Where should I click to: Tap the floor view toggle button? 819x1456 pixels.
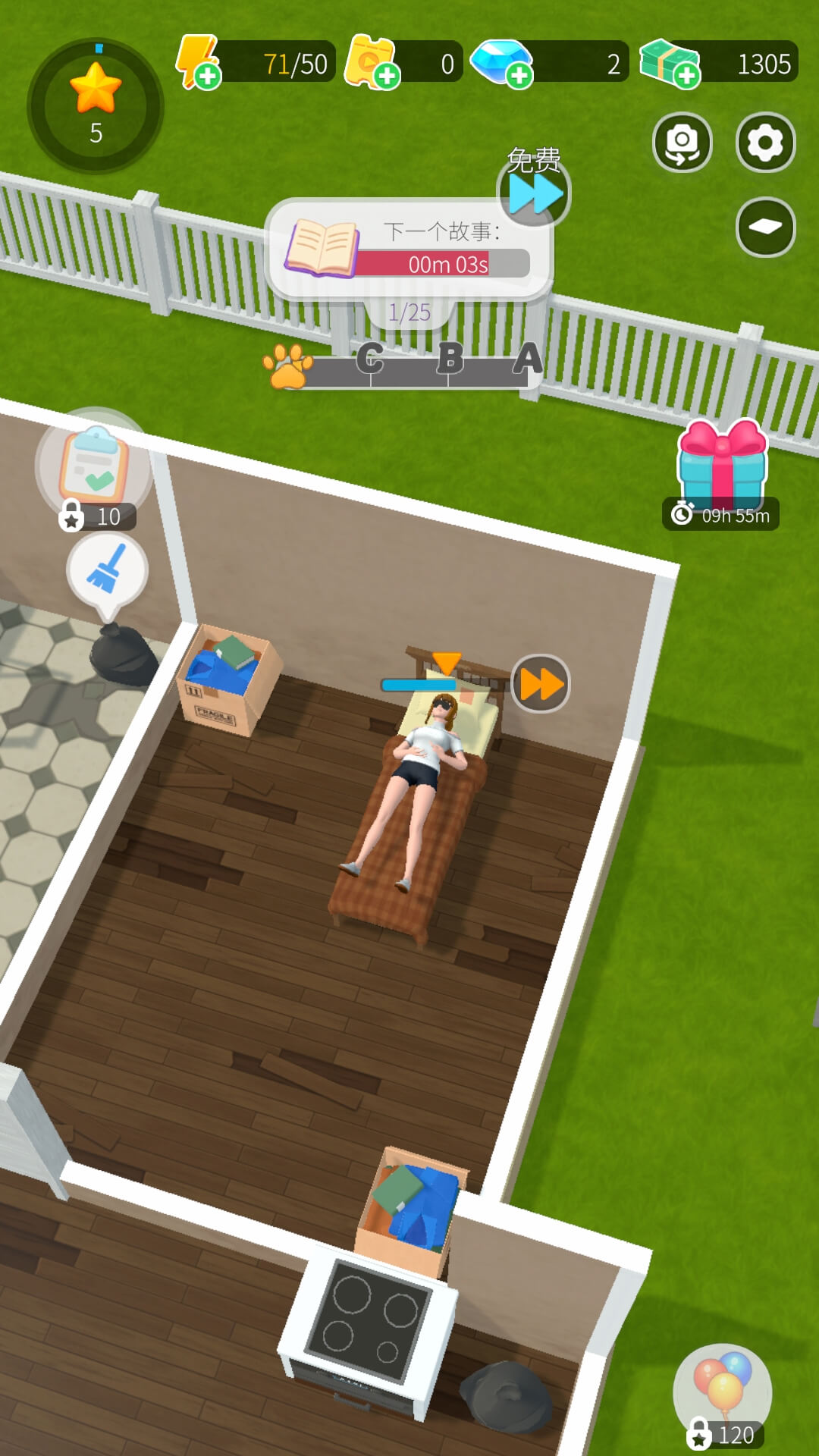point(765,227)
